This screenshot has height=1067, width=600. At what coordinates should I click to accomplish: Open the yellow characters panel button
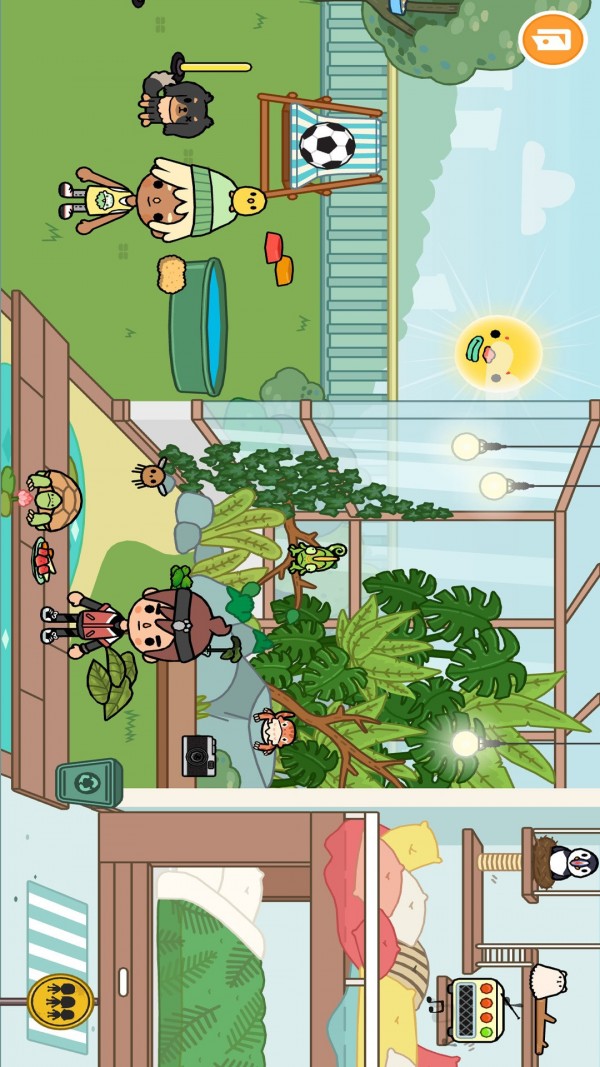click(60, 1001)
